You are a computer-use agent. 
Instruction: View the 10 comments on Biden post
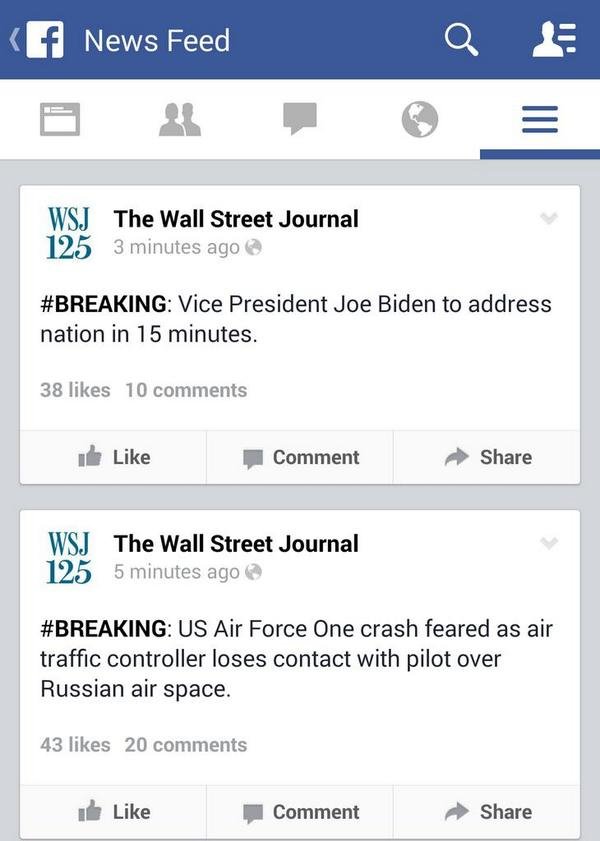pos(186,390)
